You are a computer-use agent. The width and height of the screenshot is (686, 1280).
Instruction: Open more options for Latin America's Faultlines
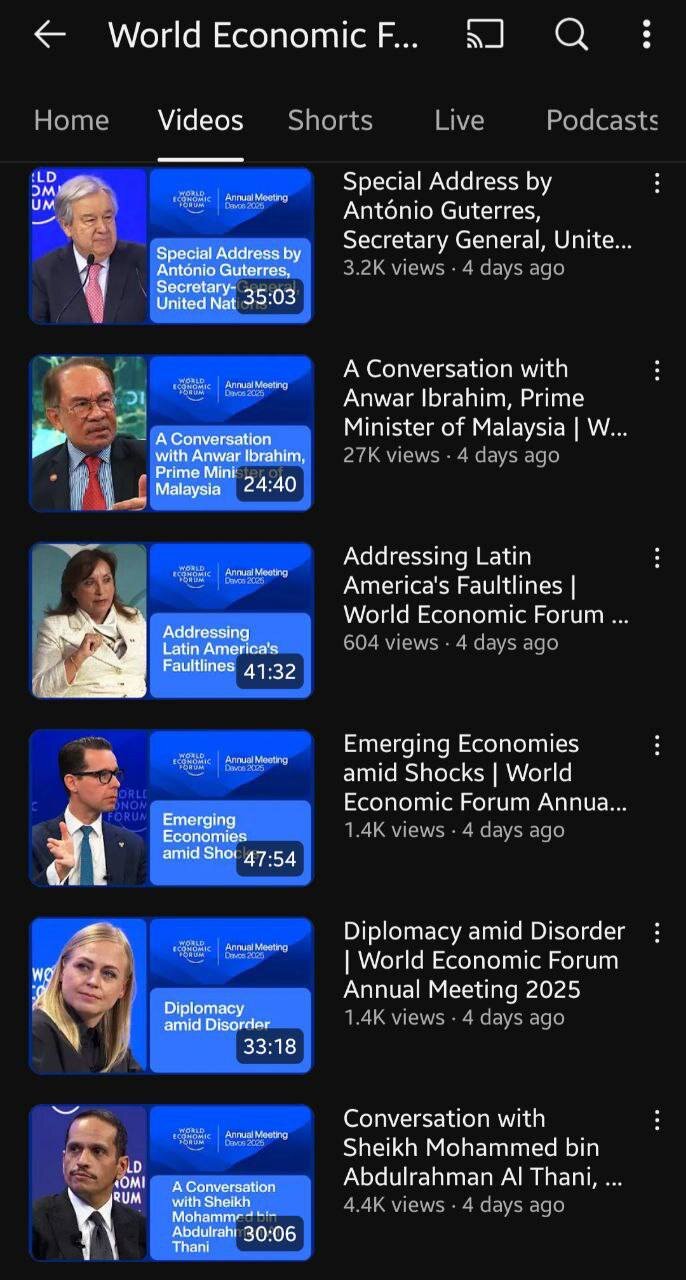pyautogui.click(x=657, y=558)
